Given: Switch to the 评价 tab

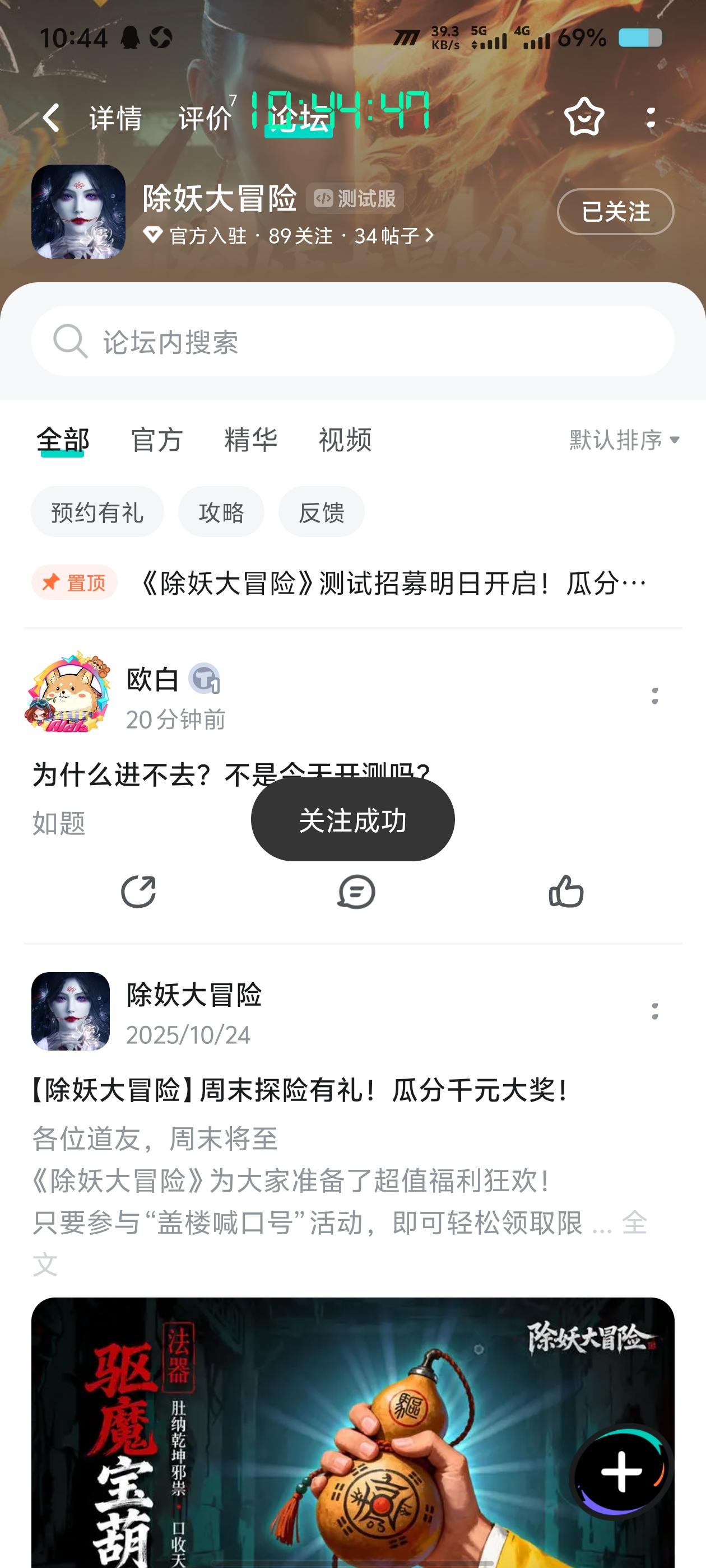Looking at the screenshot, I should coord(205,119).
